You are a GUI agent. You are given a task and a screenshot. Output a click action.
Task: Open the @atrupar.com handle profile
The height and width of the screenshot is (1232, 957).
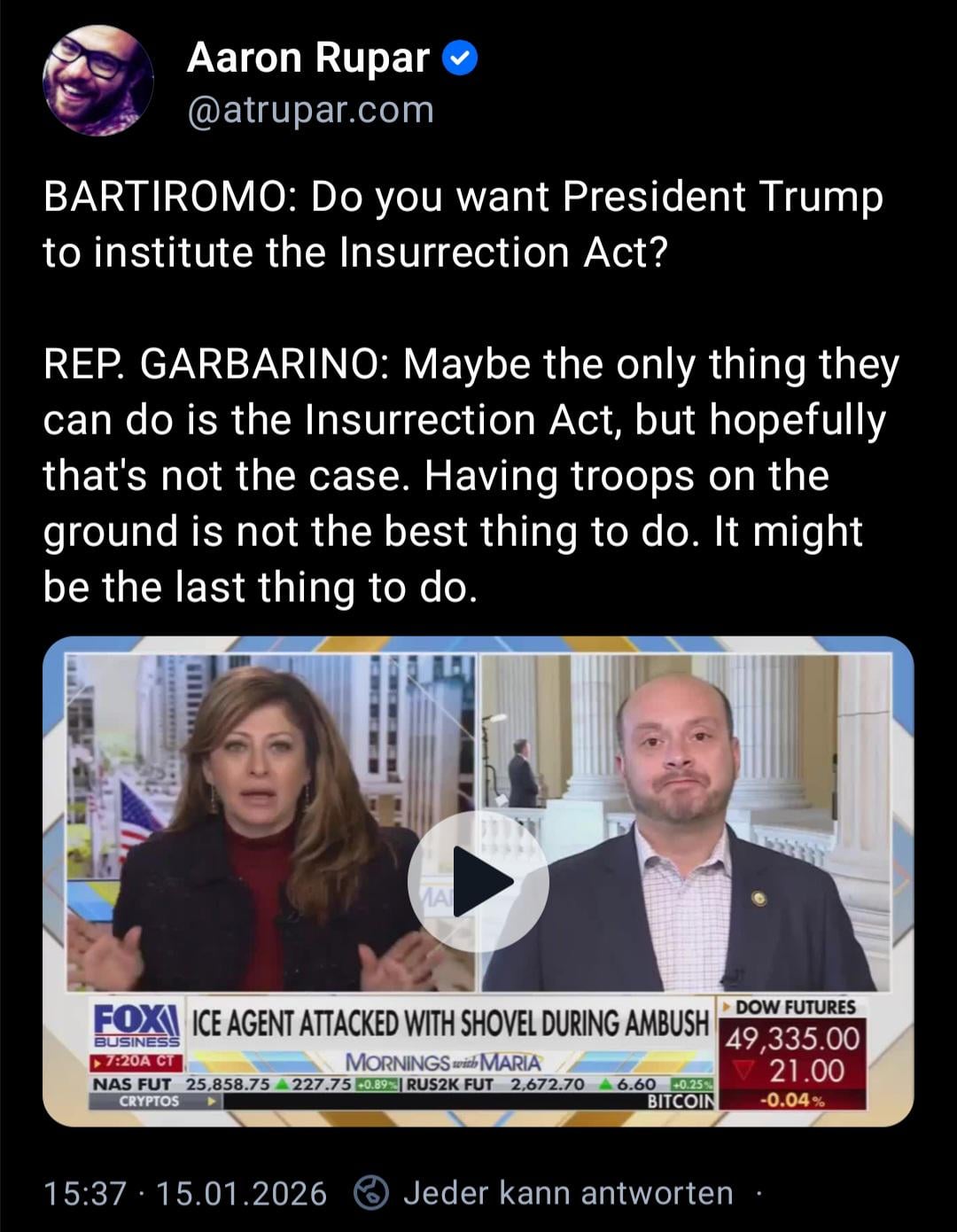click(x=310, y=110)
